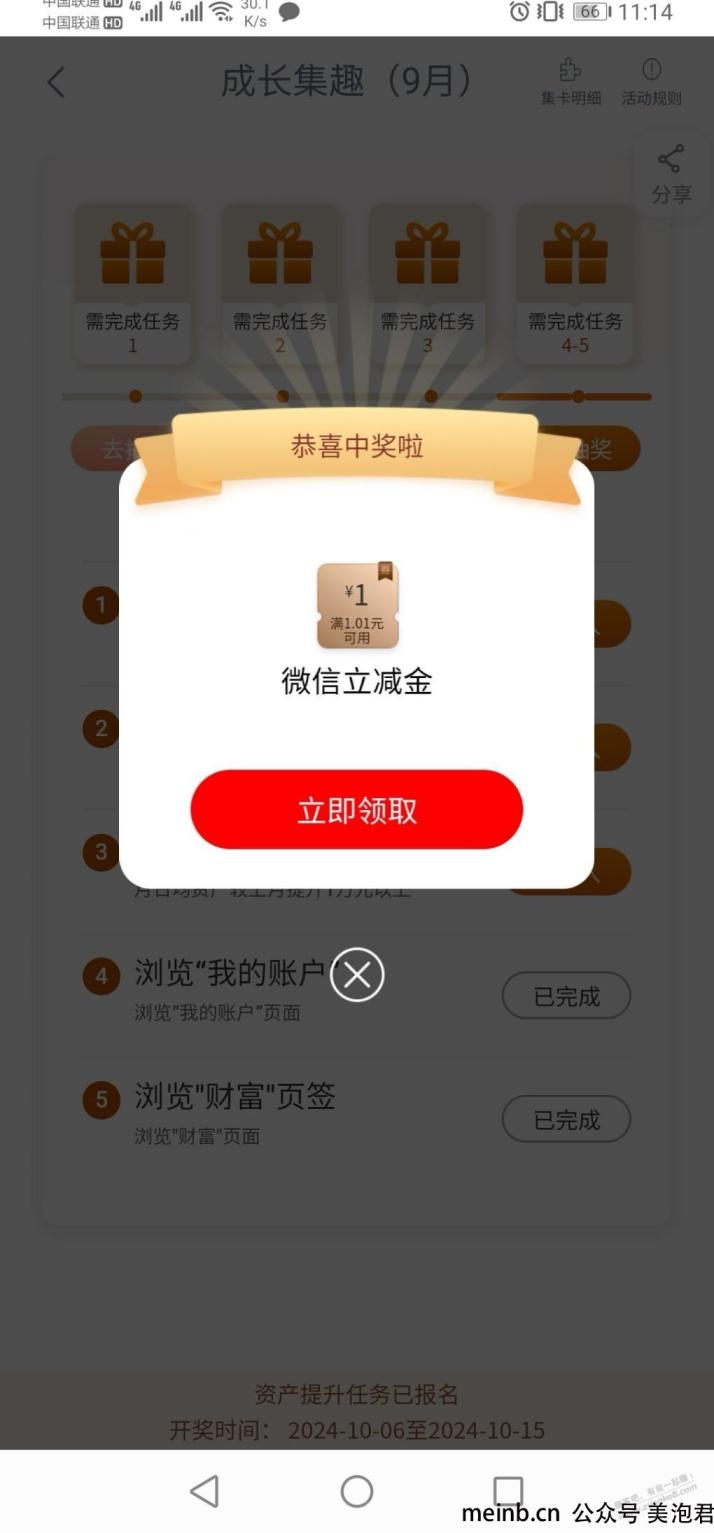Viewport: 714px width, 1533px height.
Task: Go to the system home screen
Action: point(356,1491)
